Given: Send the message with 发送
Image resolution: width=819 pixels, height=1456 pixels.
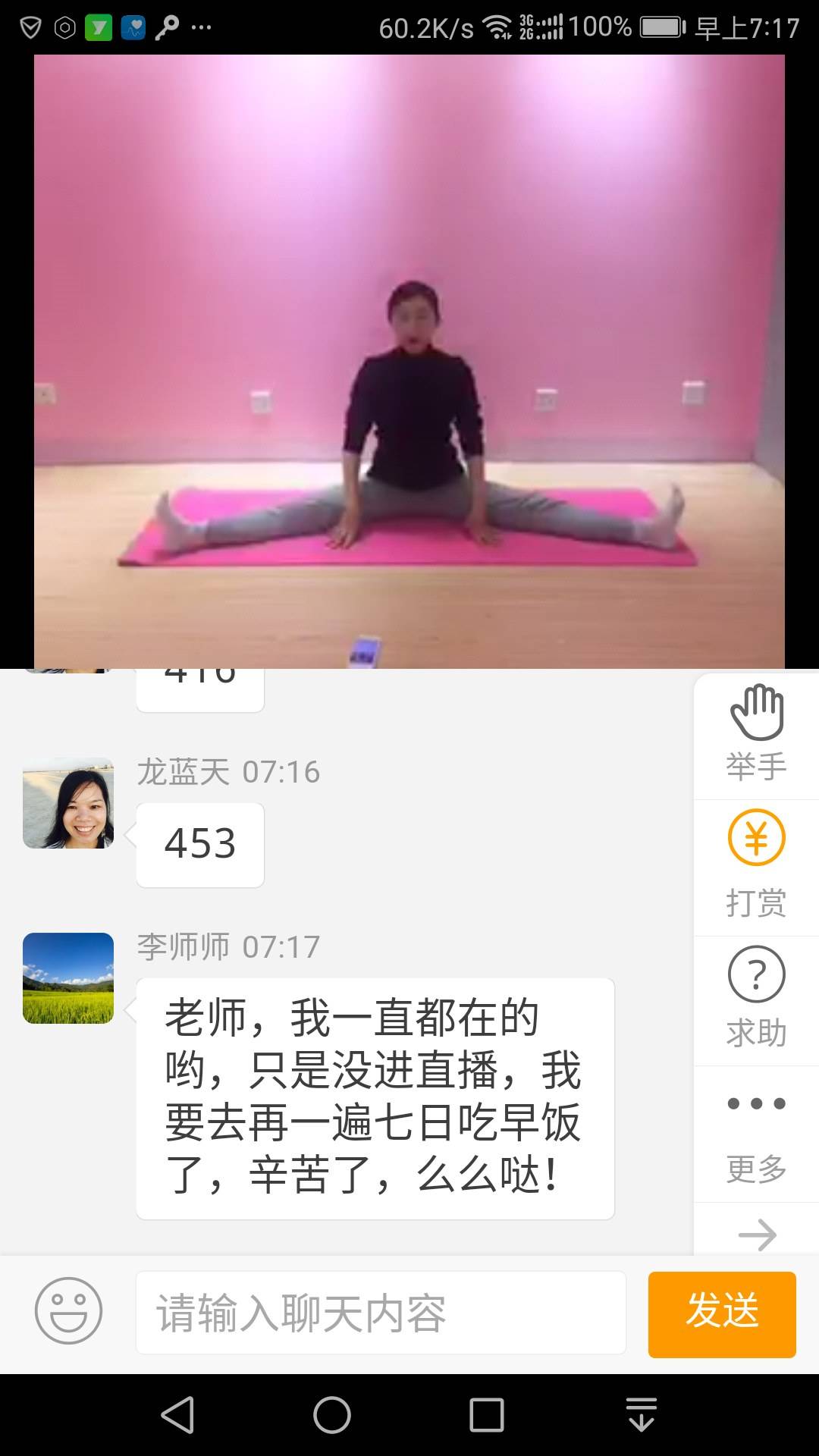Looking at the screenshot, I should click(722, 1313).
